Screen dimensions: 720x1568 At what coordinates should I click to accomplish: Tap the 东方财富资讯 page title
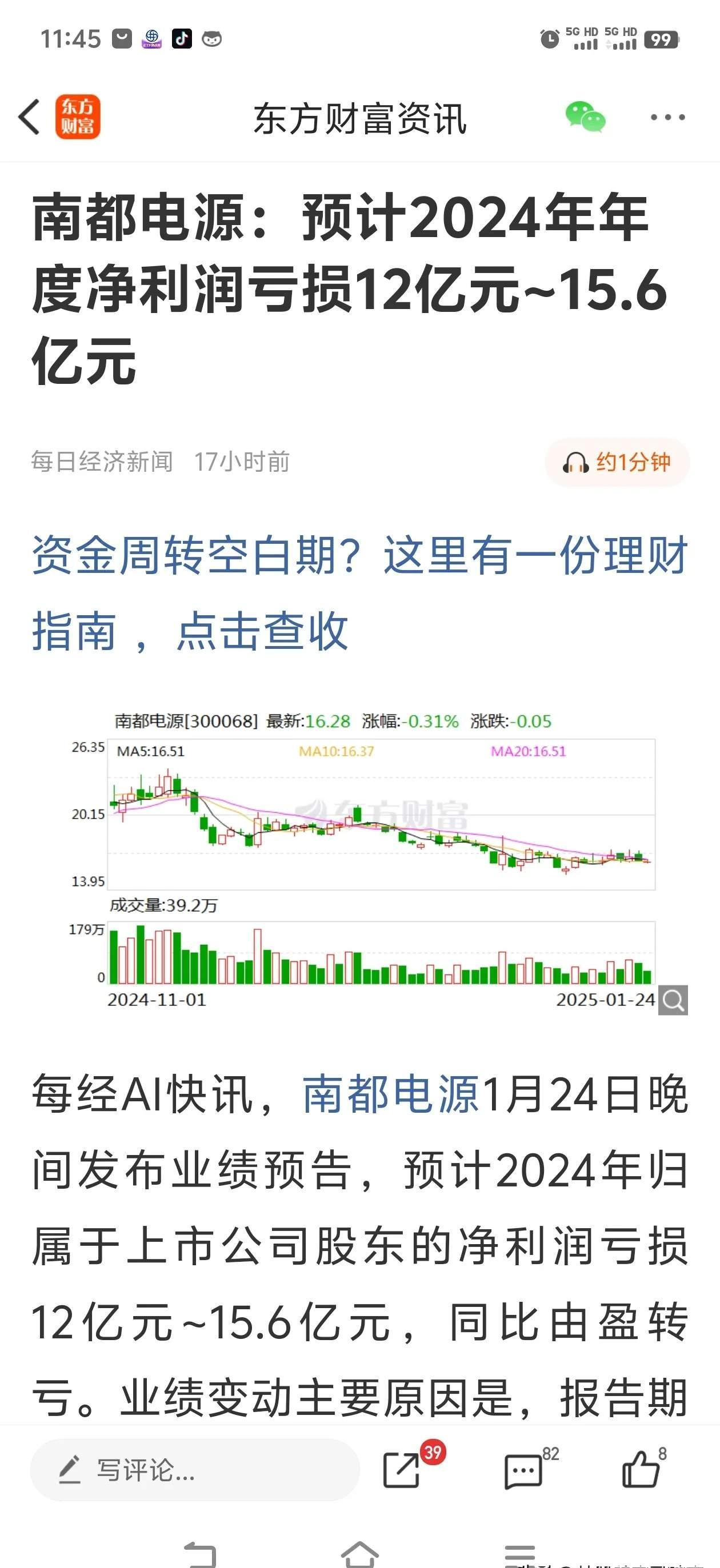click(360, 117)
